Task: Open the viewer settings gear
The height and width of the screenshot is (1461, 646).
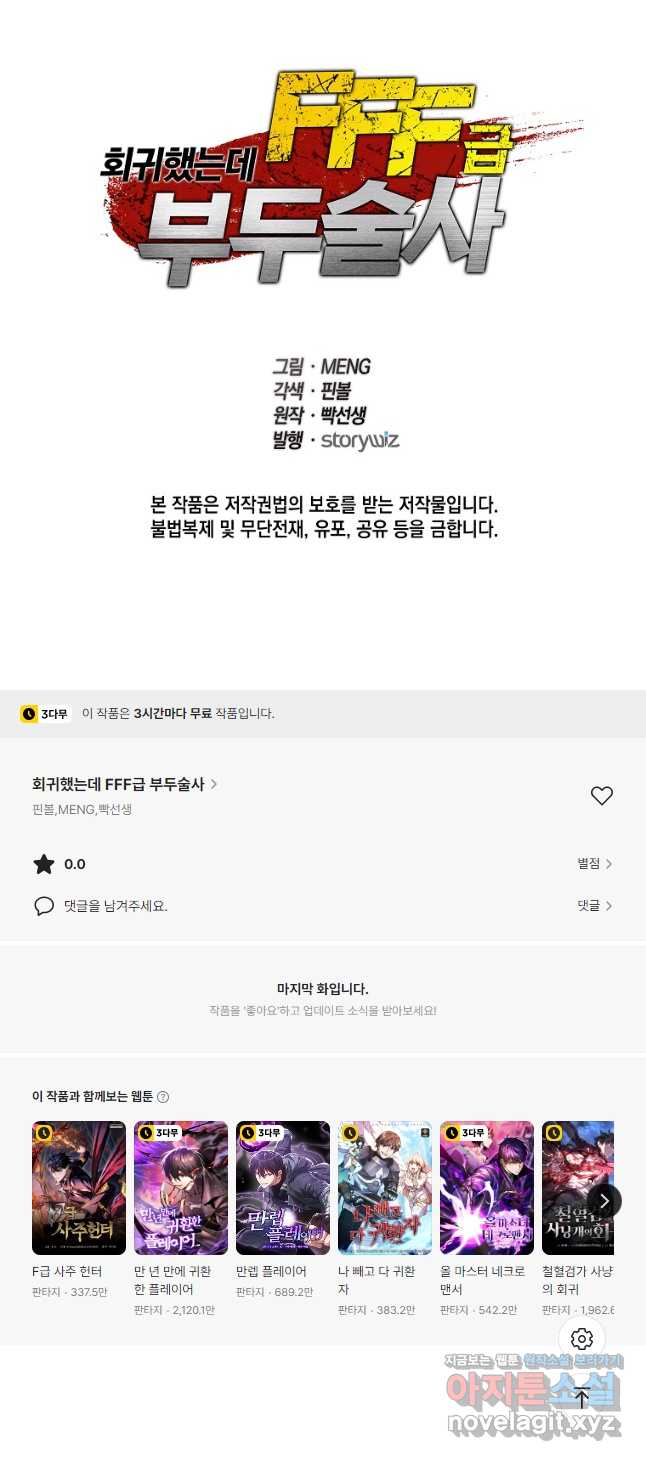Action: tap(582, 1339)
